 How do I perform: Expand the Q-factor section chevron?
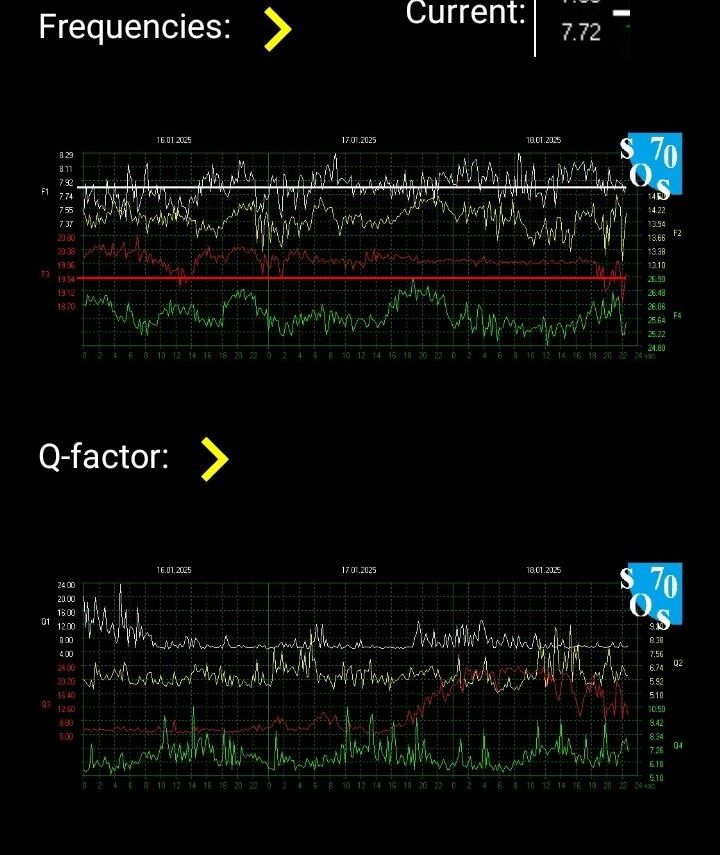coord(214,459)
